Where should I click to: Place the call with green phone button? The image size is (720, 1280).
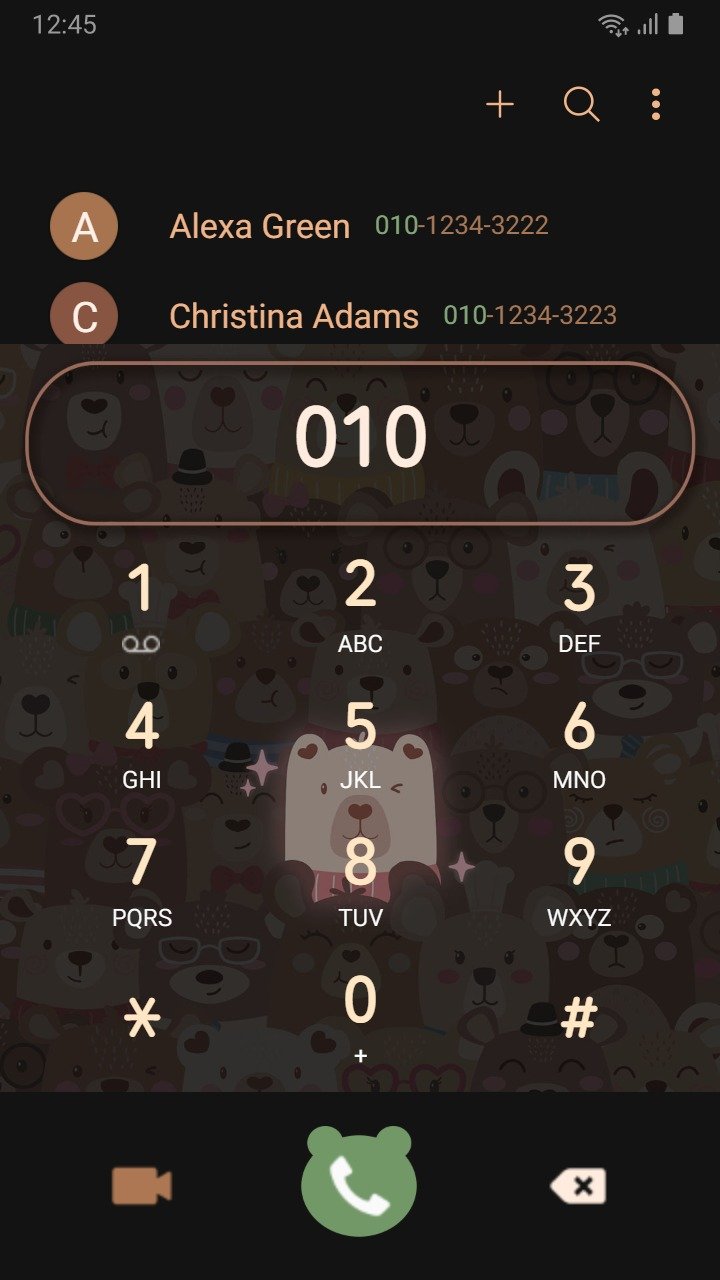(x=359, y=1181)
